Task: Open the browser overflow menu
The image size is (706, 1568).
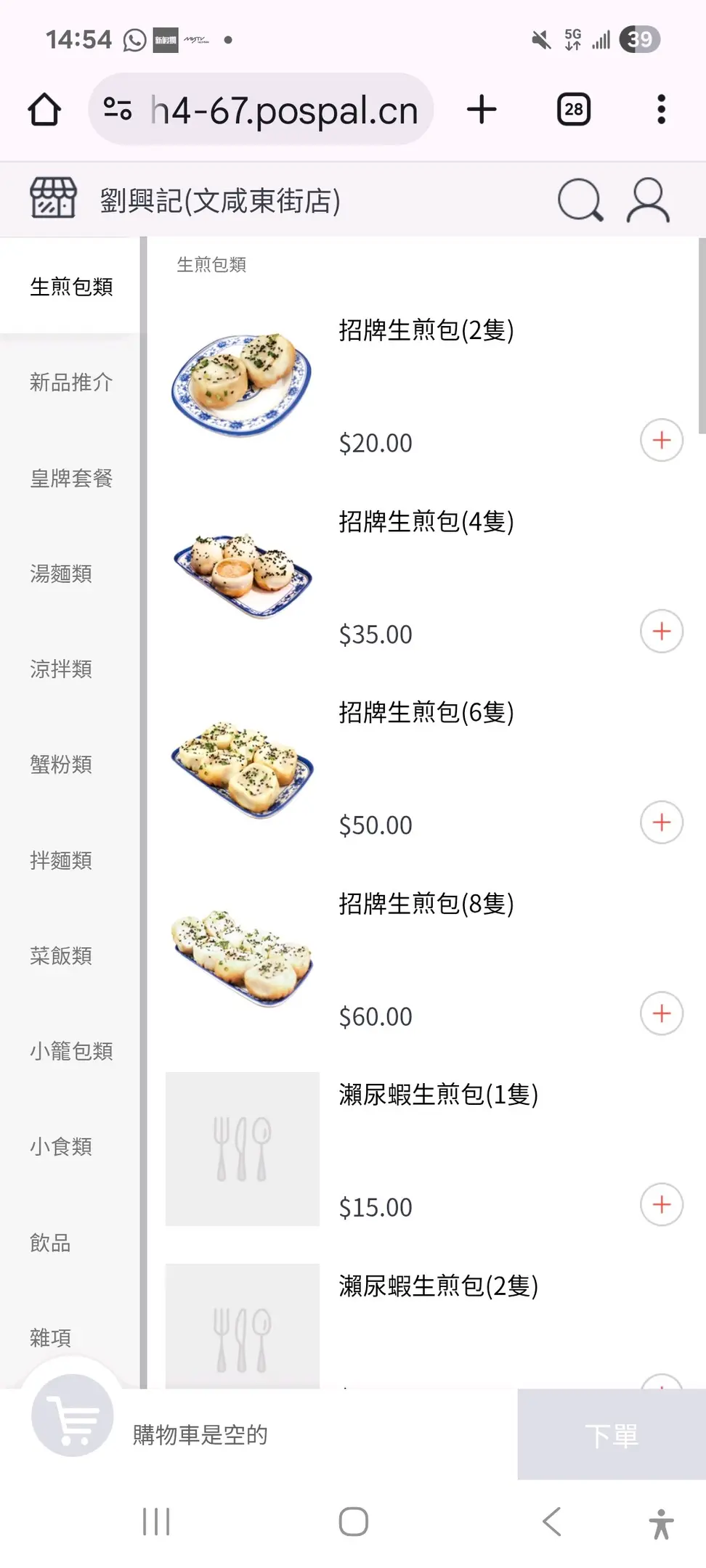Action: pos(661,110)
